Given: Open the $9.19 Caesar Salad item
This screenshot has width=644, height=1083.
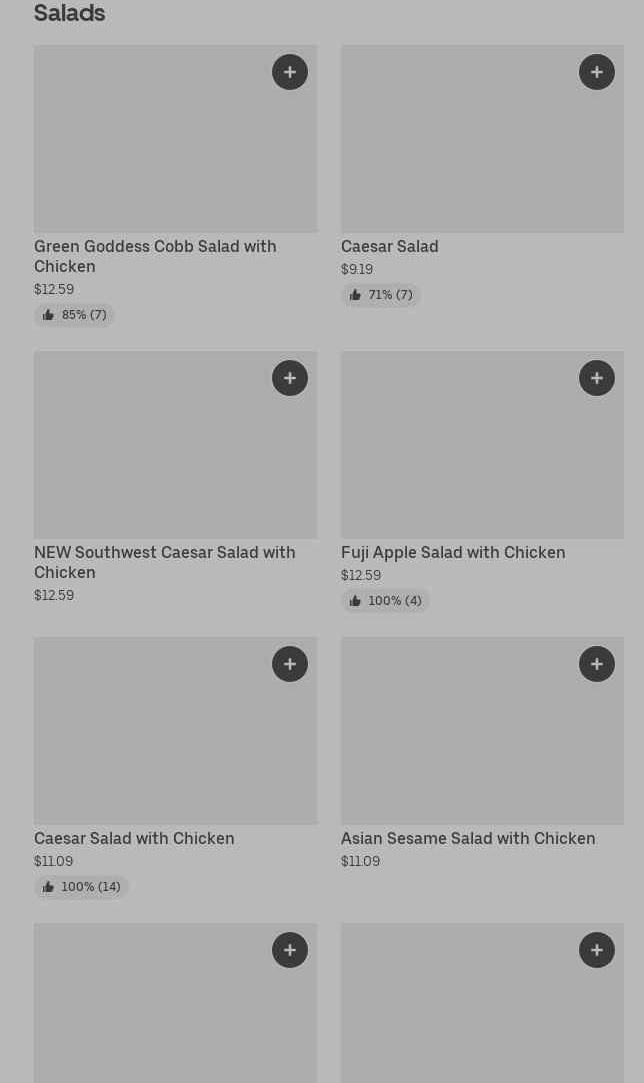Looking at the screenshot, I should coord(389,246).
